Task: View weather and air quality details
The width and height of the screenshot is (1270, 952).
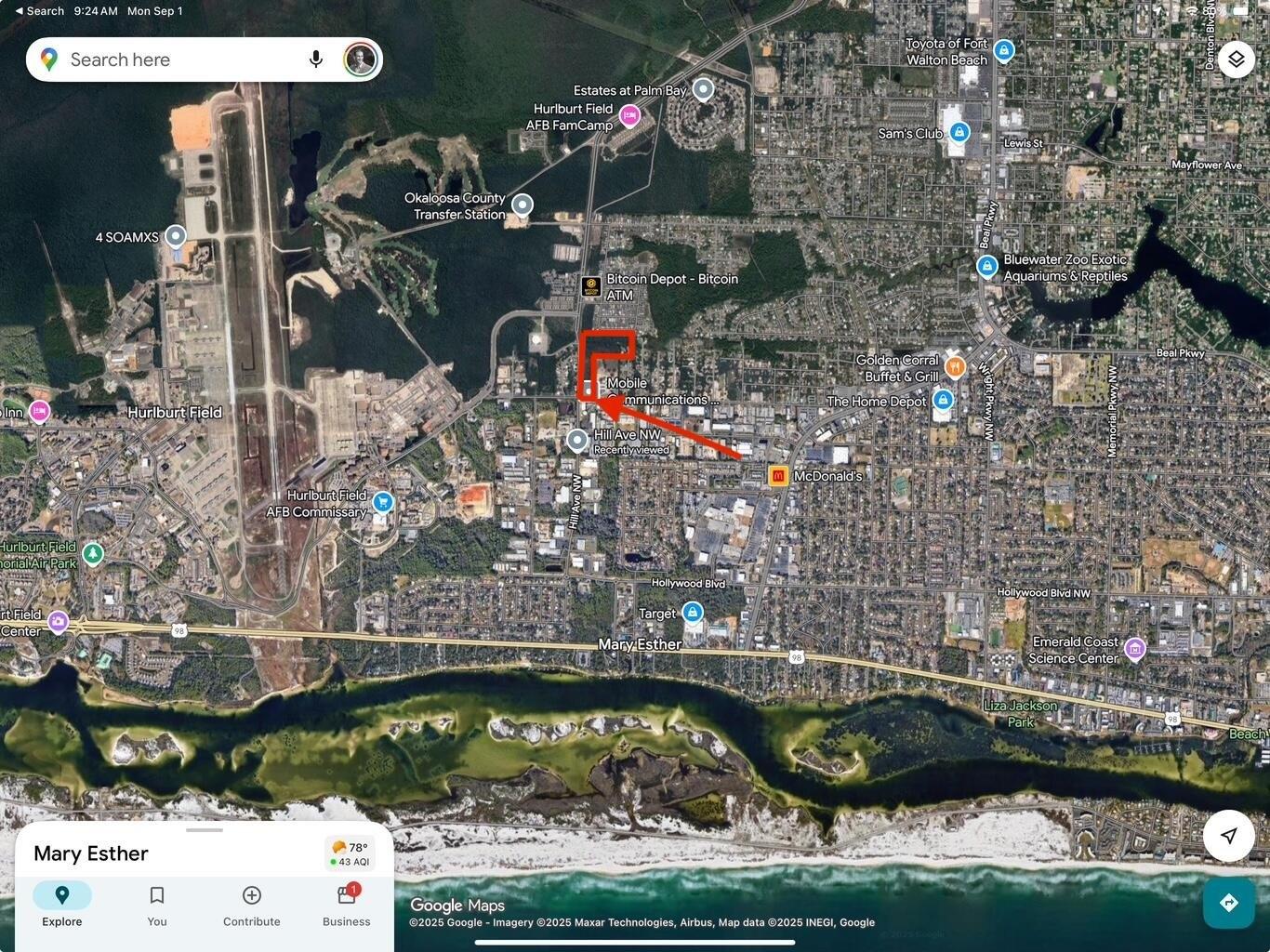Action: [x=351, y=853]
